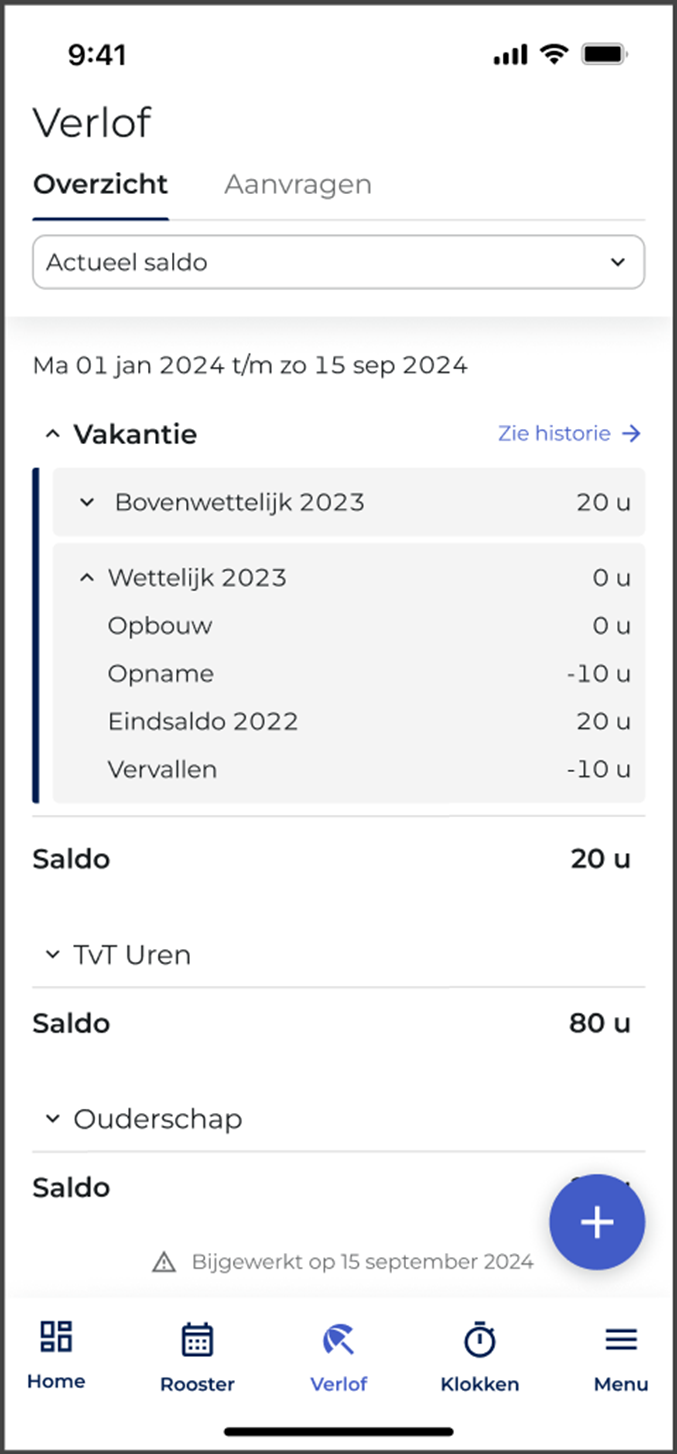Switch to the Aanvragen tab
The image size is (677, 1454).
[297, 185]
